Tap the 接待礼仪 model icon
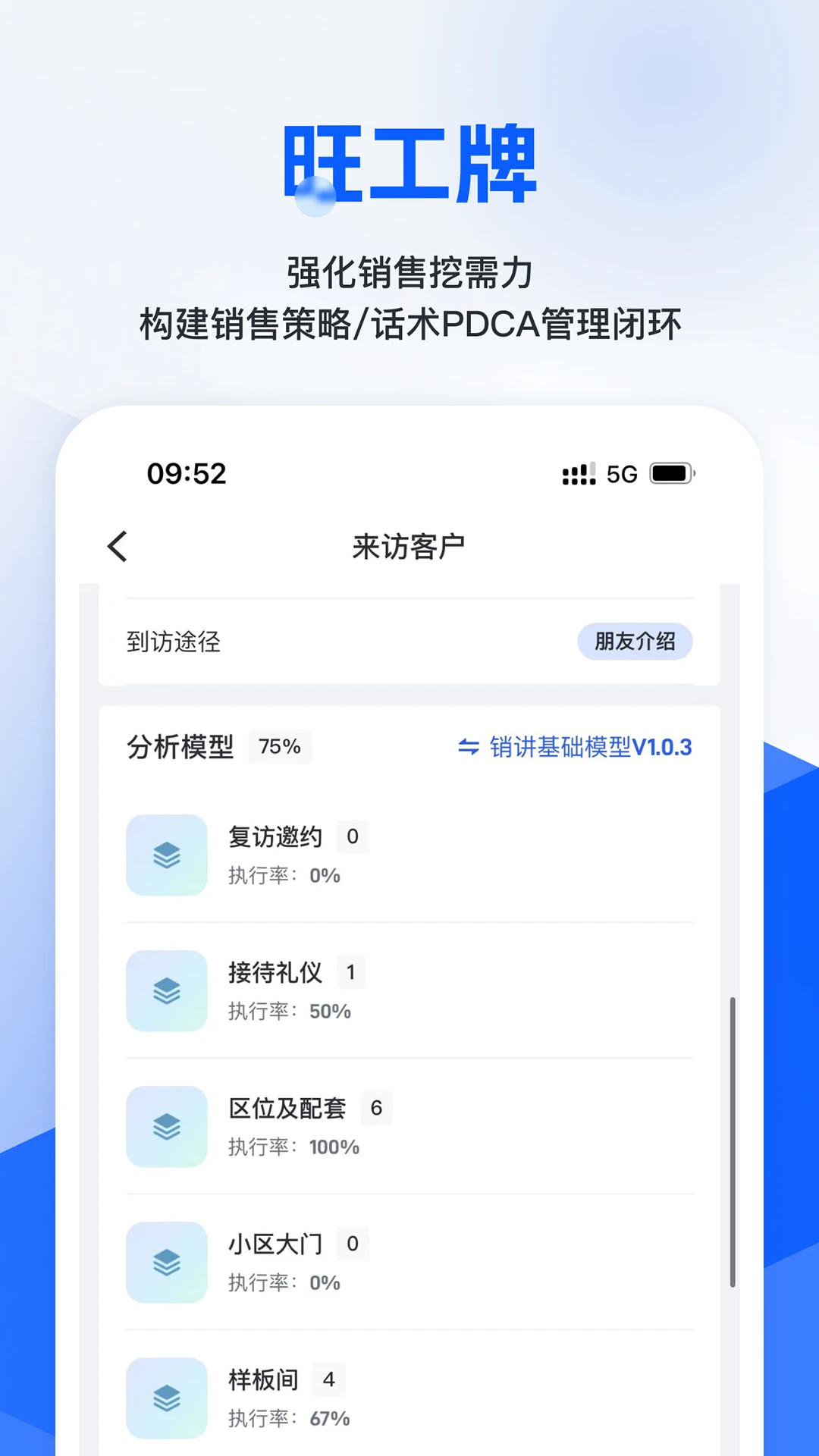 click(x=166, y=991)
